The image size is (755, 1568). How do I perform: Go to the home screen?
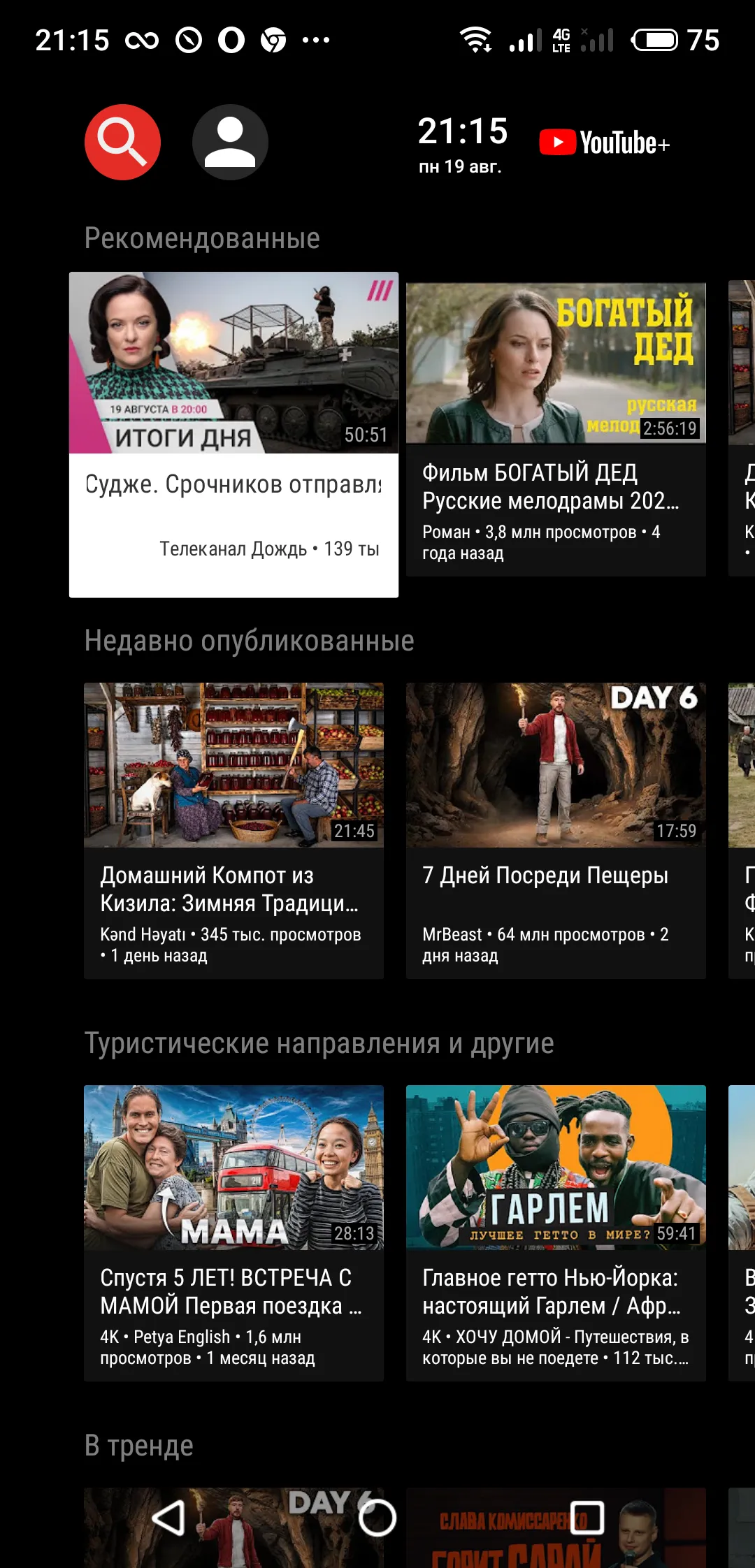[377, 1518]
